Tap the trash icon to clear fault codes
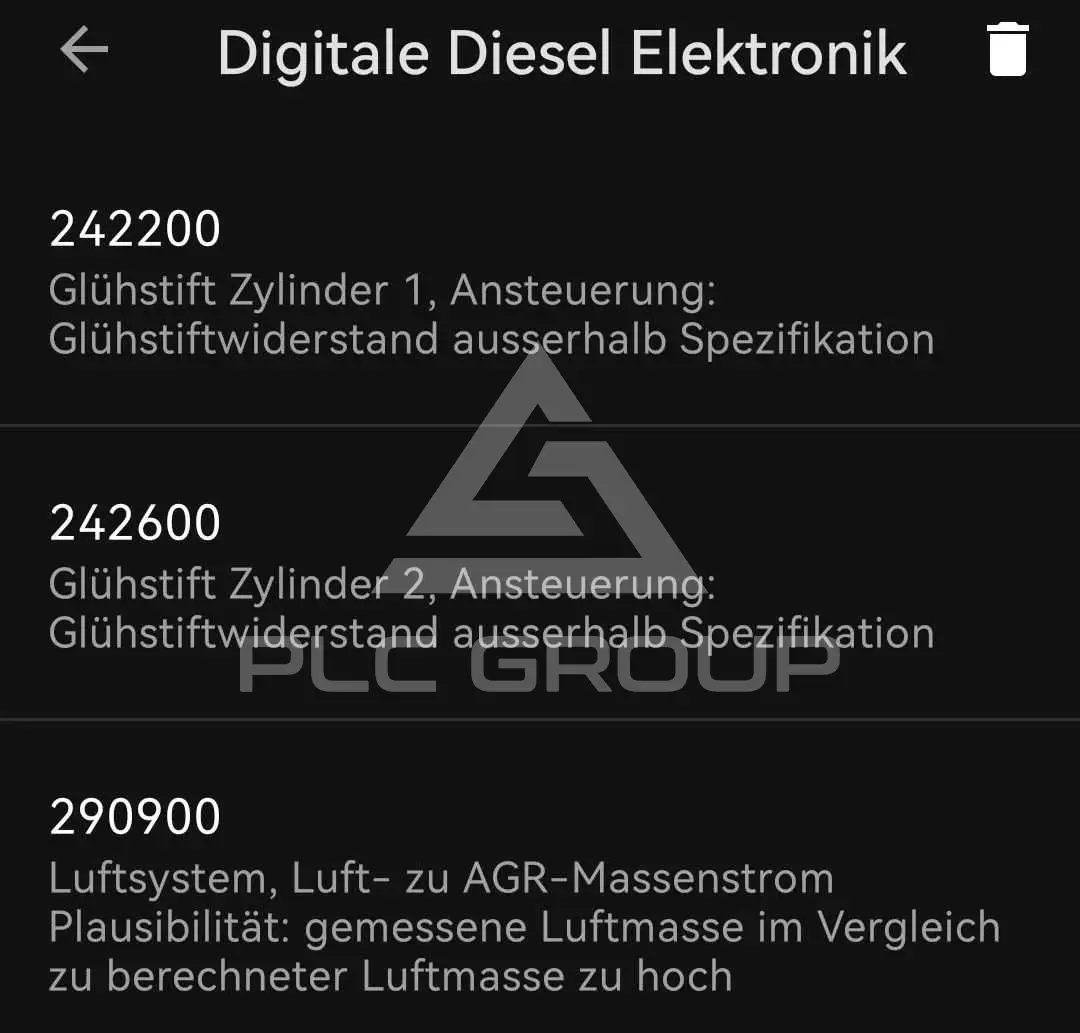Viewport: 1080px width, 1033px height. tap(1007, 49)
